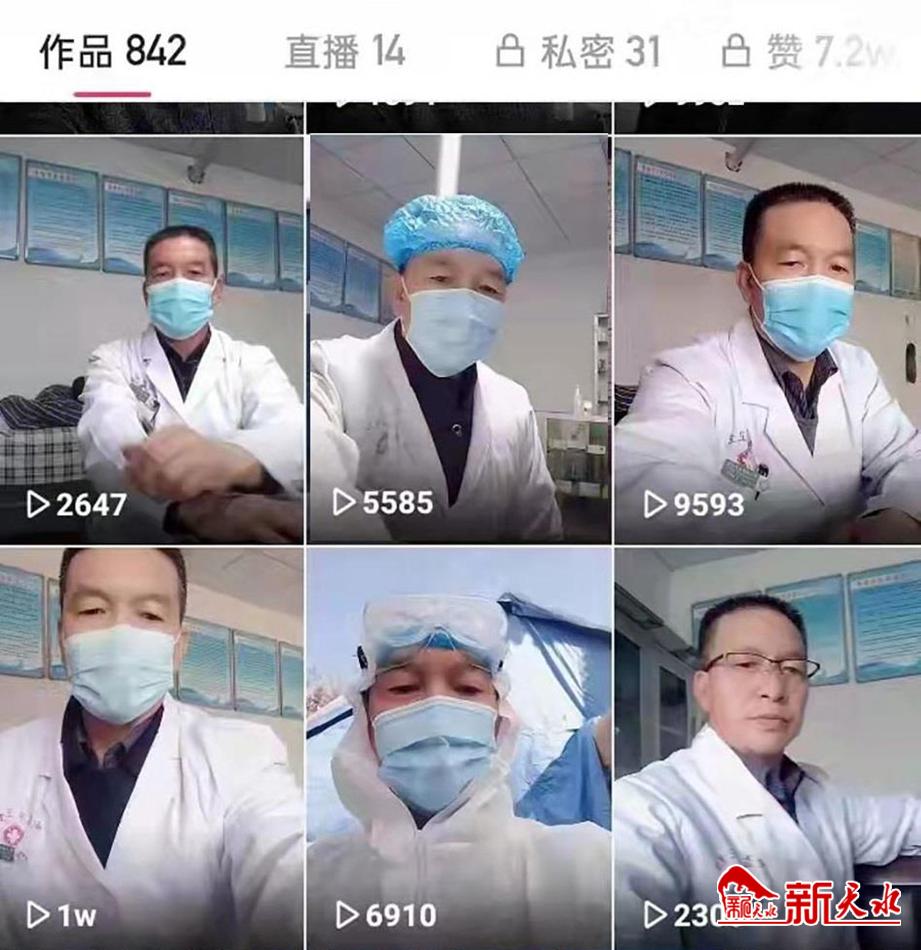Play the video with 9593 views

[x=767, y=340]
